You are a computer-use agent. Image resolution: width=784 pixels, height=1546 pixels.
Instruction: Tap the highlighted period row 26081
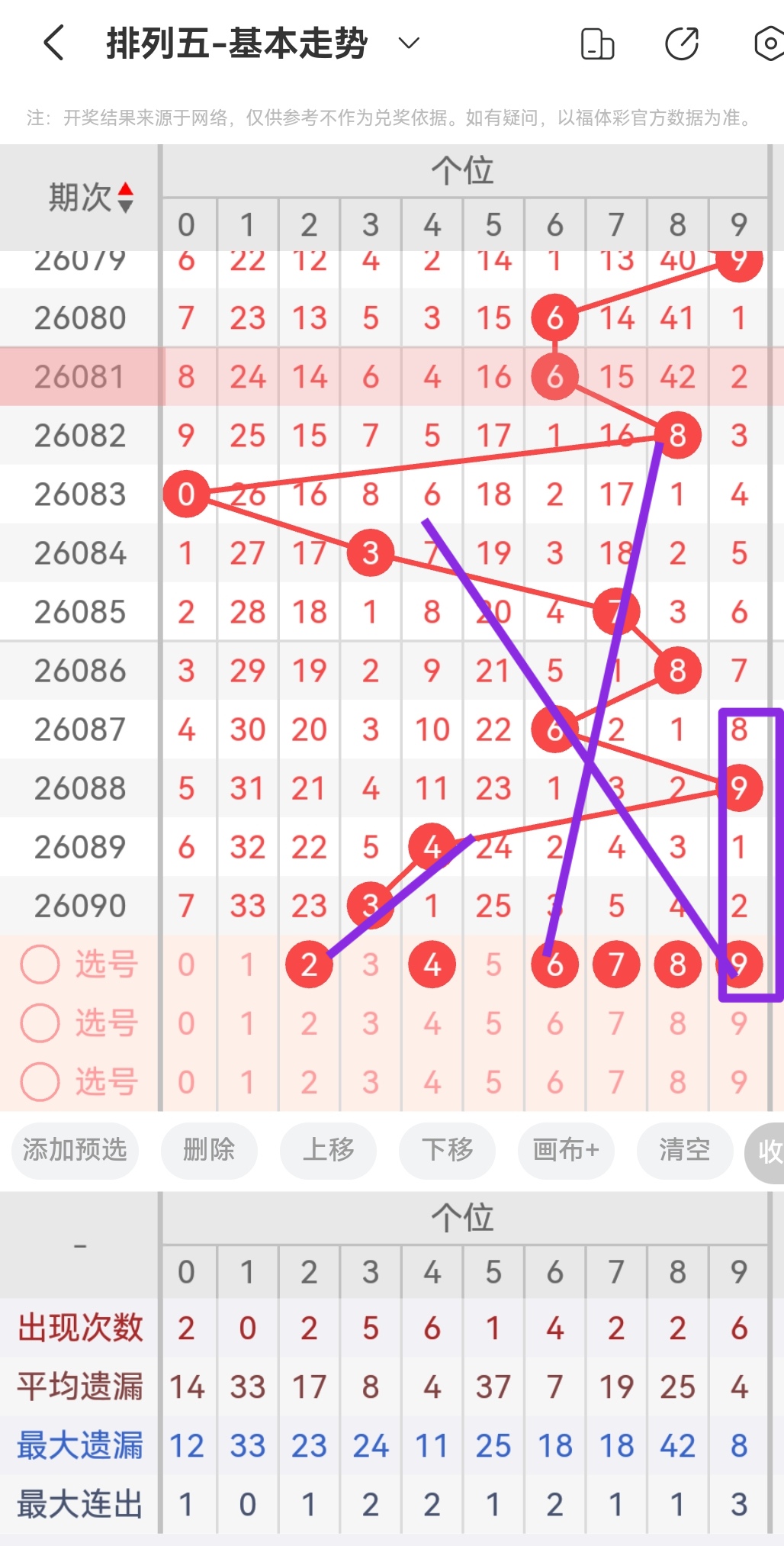pyautogui.click(x=79, y=376)
